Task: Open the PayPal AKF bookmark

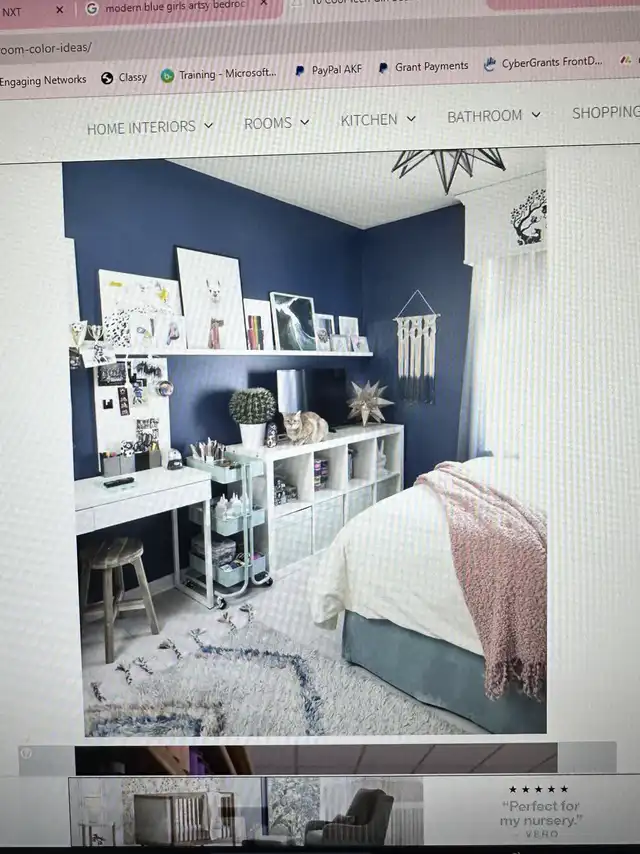Action: pos(328,70)
